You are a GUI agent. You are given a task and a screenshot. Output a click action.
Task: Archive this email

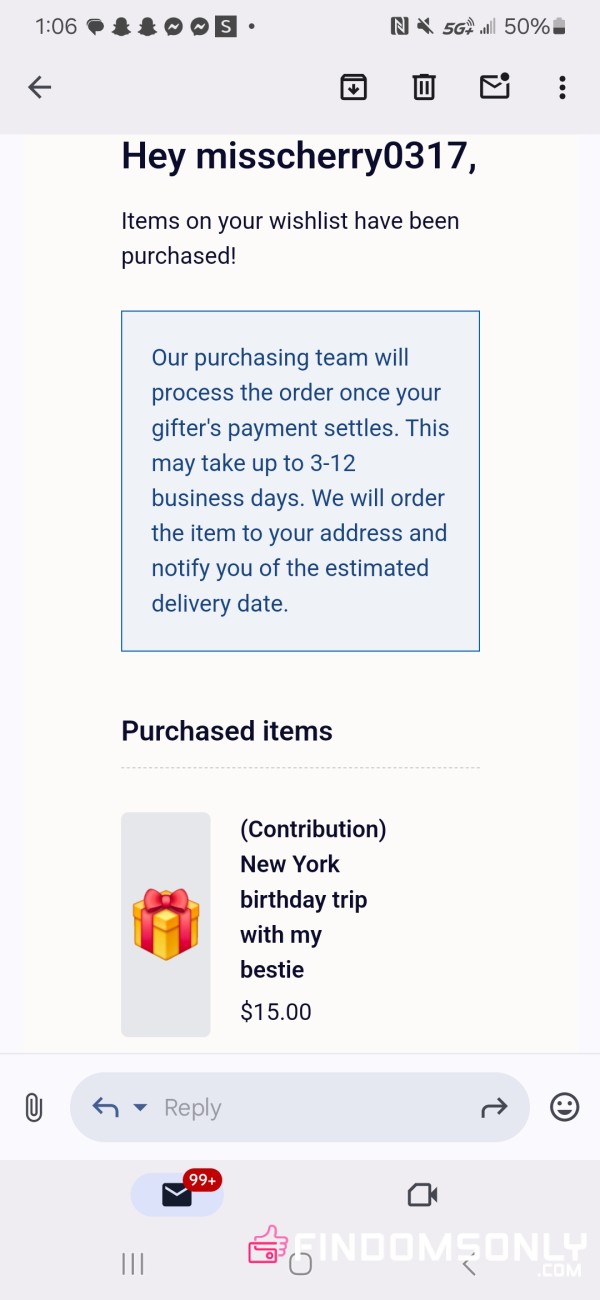pos(354,88)
